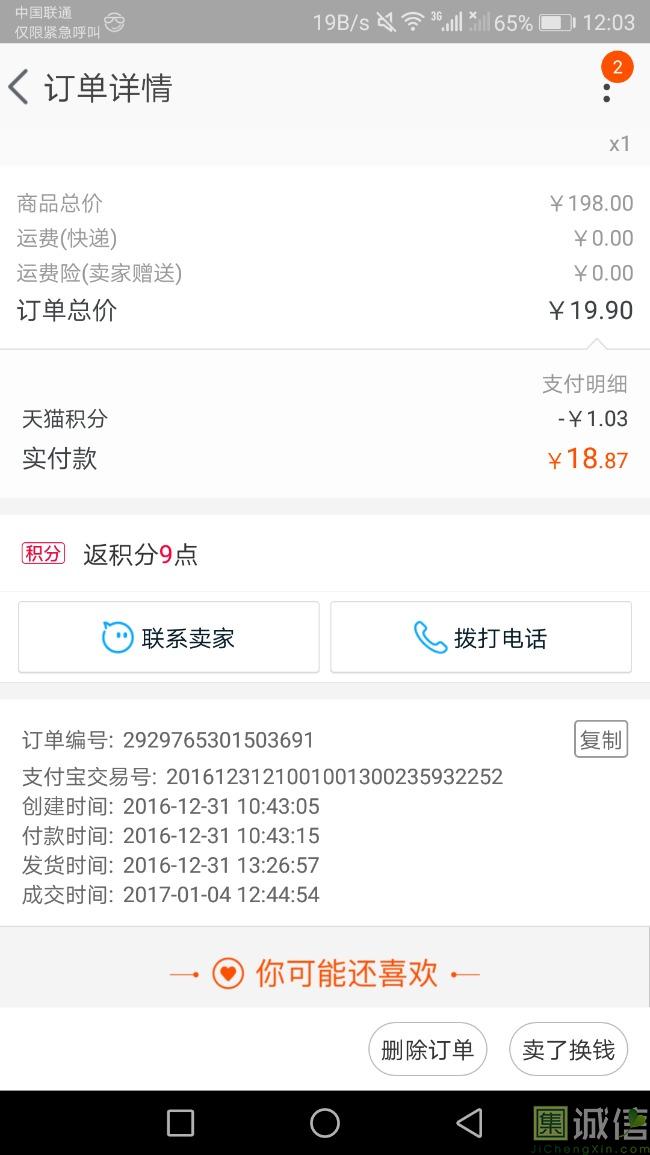Screen dimensions: 650x1155
Task: Delete this order with 删除订单
Action: tap(427, 1050)
